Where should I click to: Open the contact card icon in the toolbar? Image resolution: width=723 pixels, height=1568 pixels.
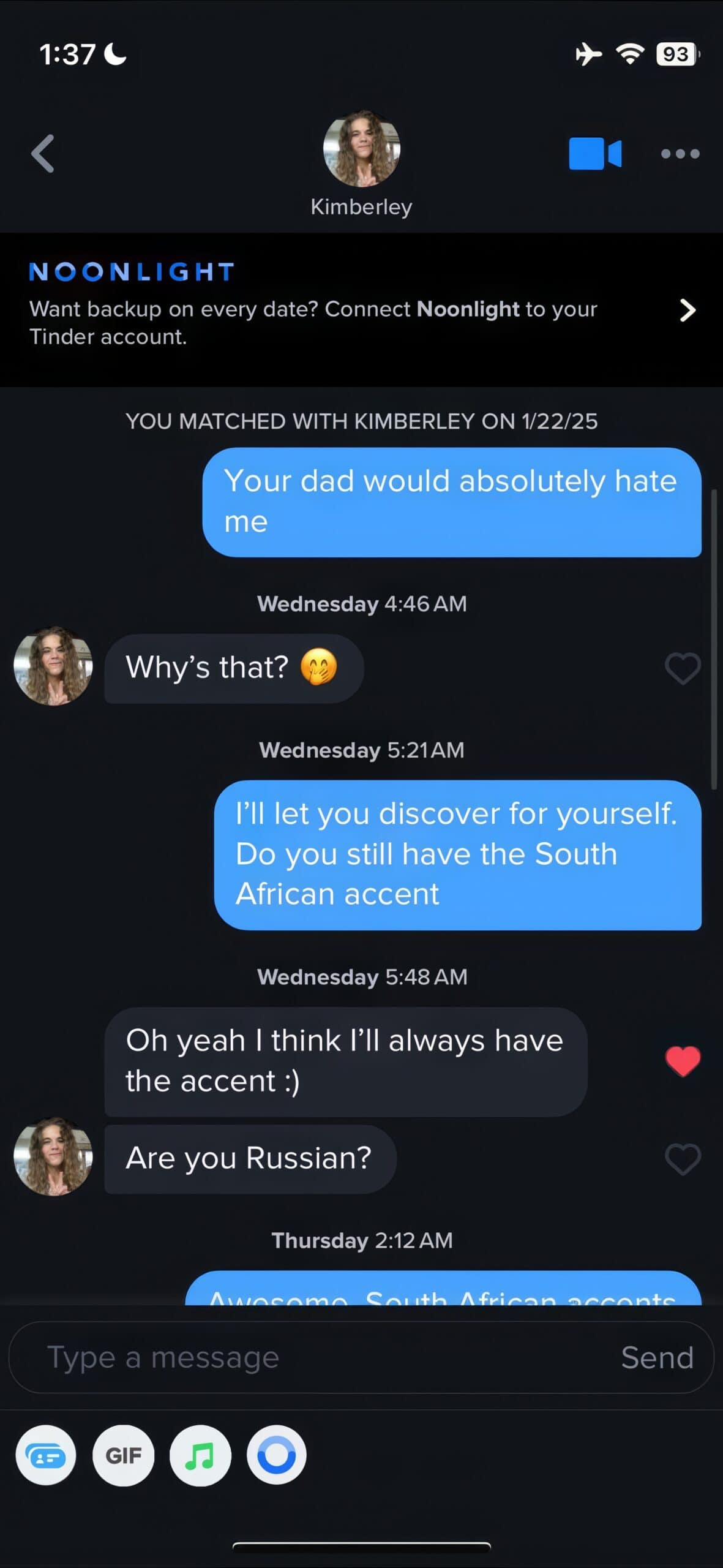pos(46,1455)
